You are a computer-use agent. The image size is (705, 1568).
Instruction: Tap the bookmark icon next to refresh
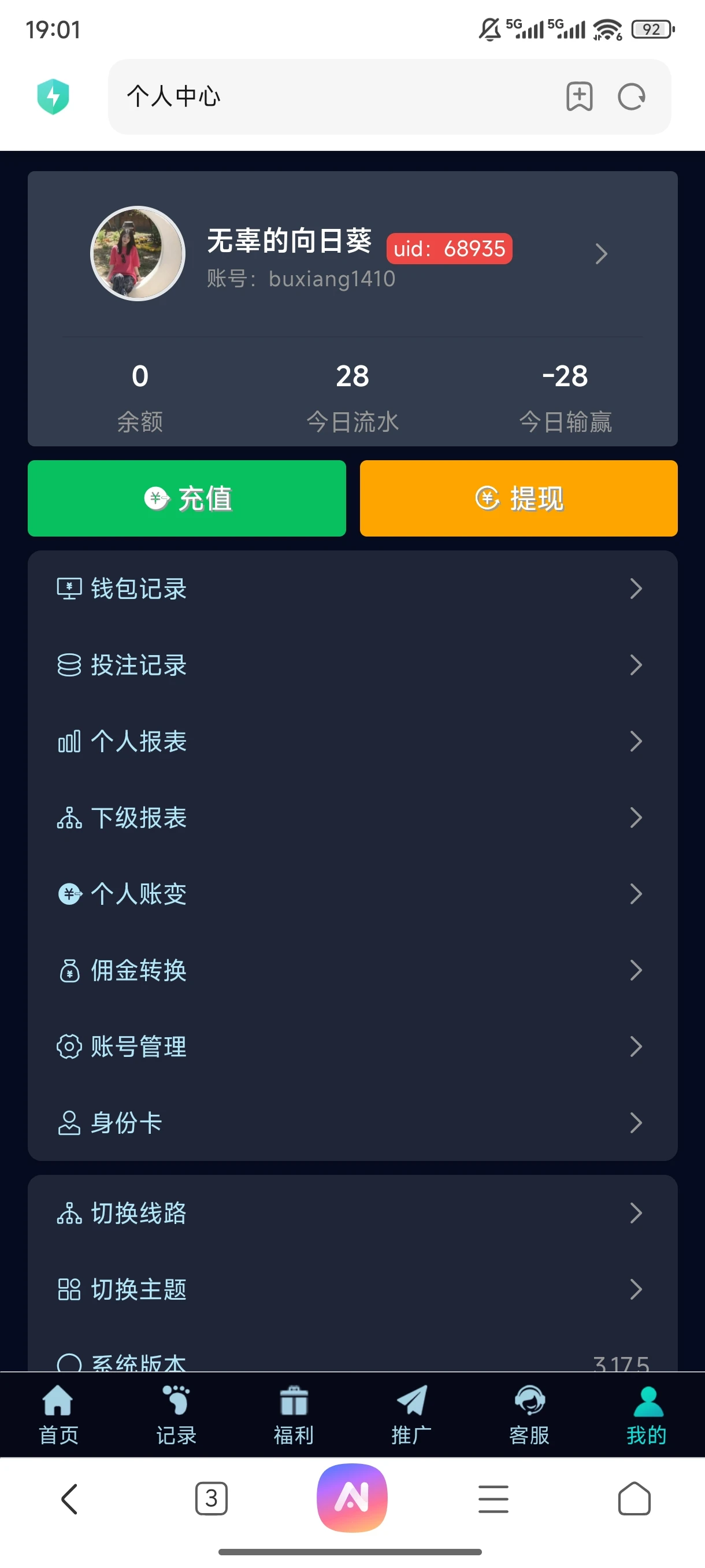(x=579, y=97)
